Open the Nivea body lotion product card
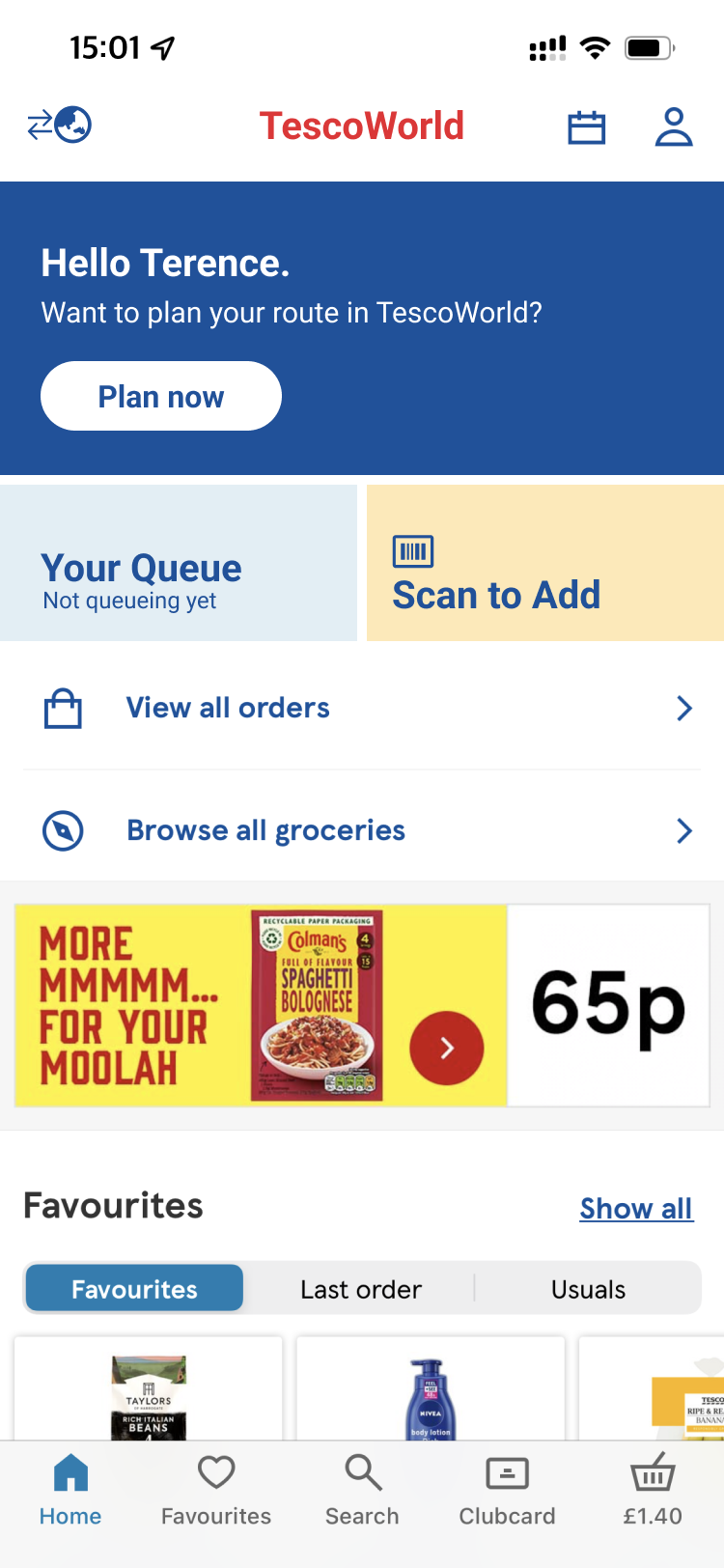724x1568 pixels. pos(431,1390)
